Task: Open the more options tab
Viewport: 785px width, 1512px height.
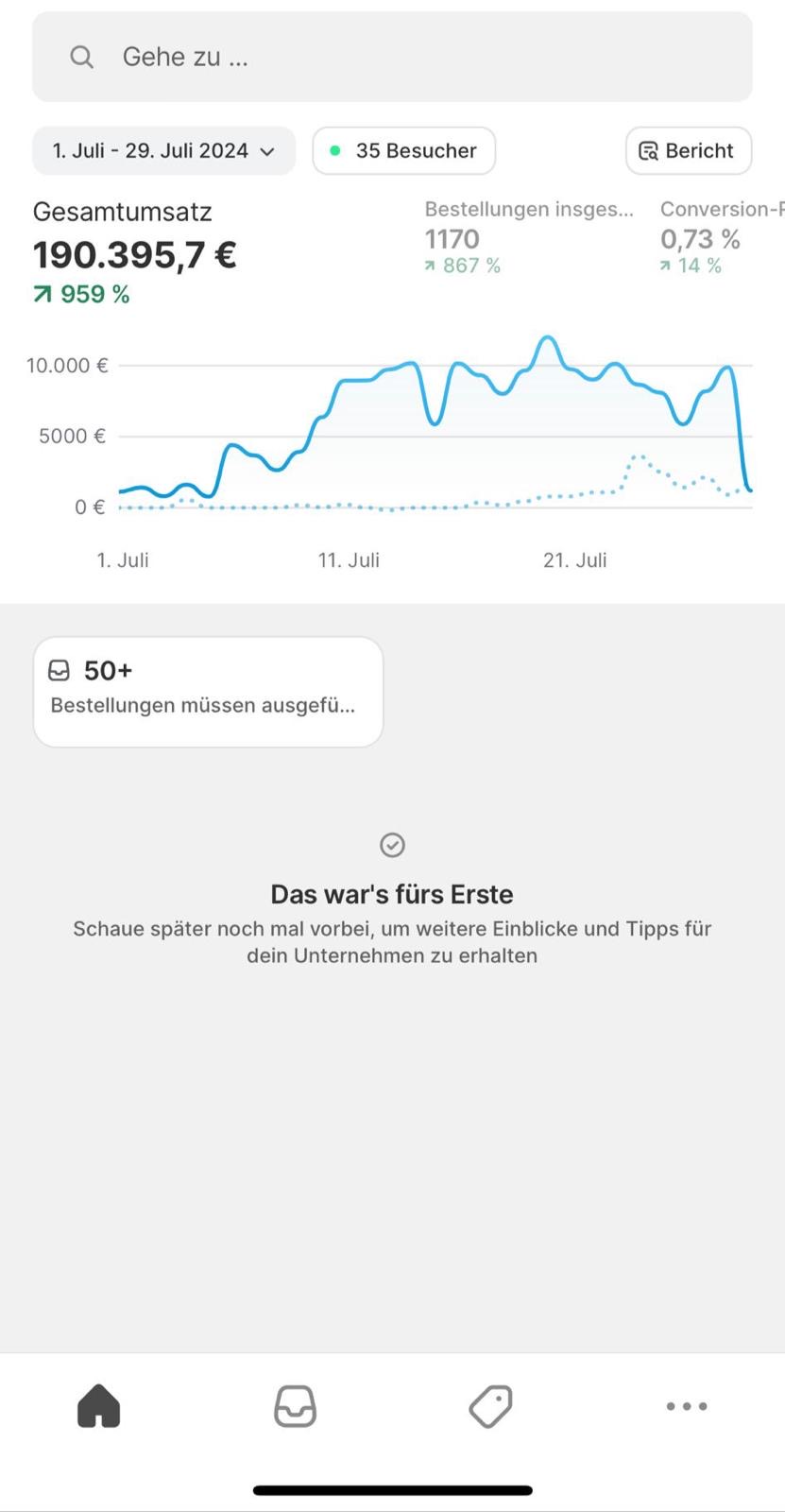Action: 687,1406
